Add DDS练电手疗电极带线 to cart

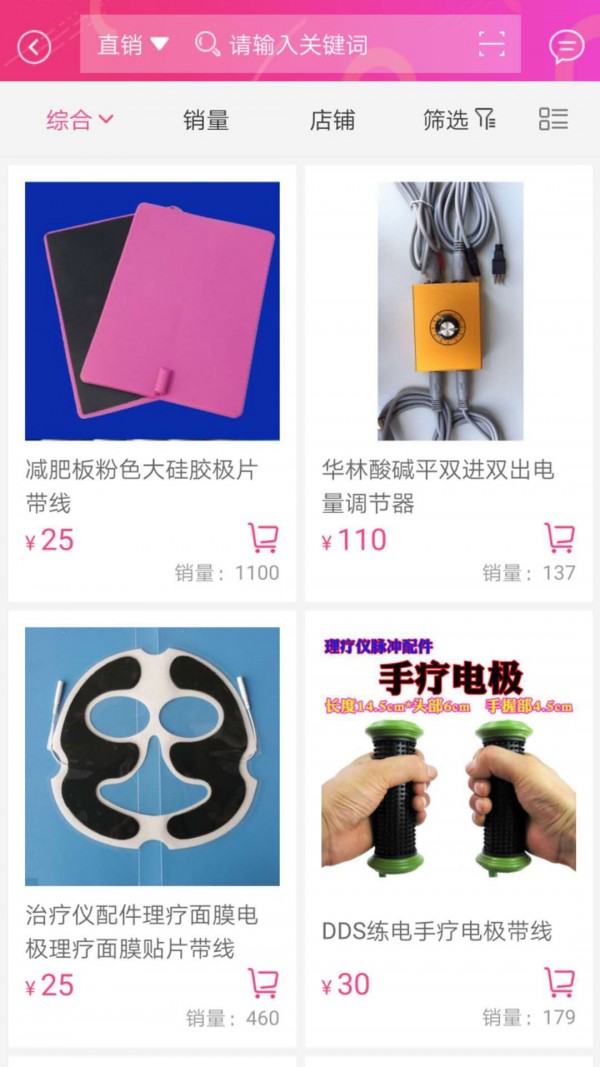coord(559,983)
